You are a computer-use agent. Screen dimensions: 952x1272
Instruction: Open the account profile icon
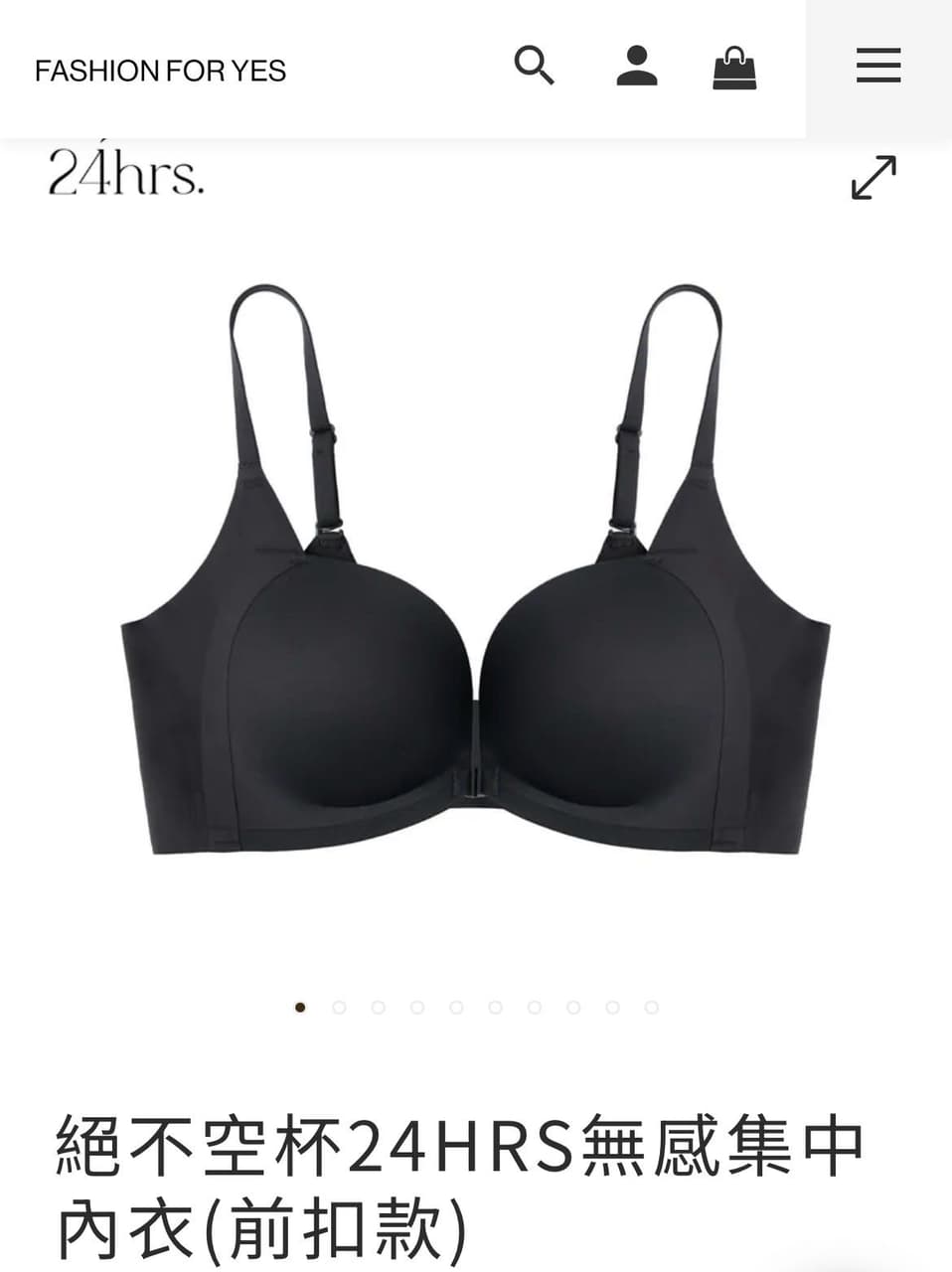[637, 67]
